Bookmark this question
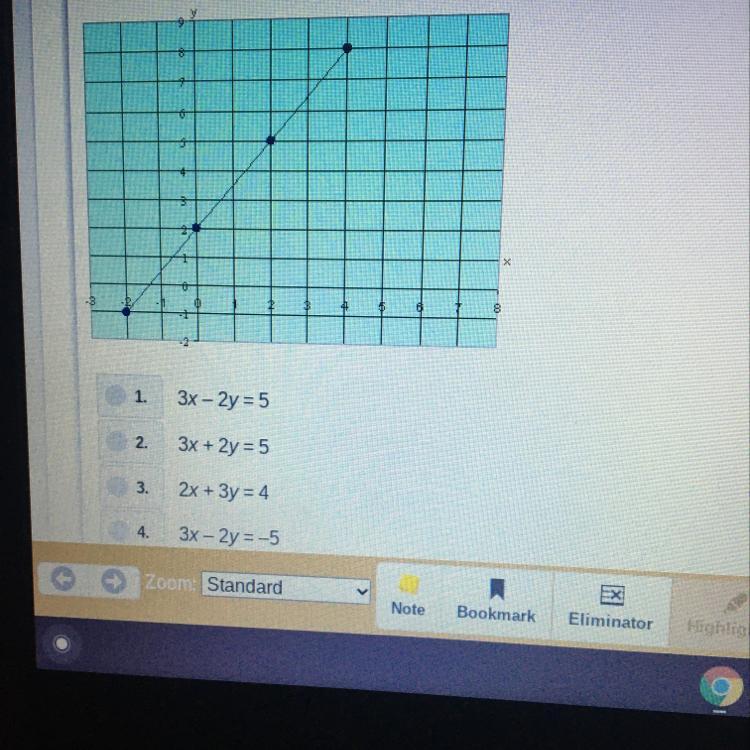The width and height of the screenshot is (750, 750). [496, 603]
